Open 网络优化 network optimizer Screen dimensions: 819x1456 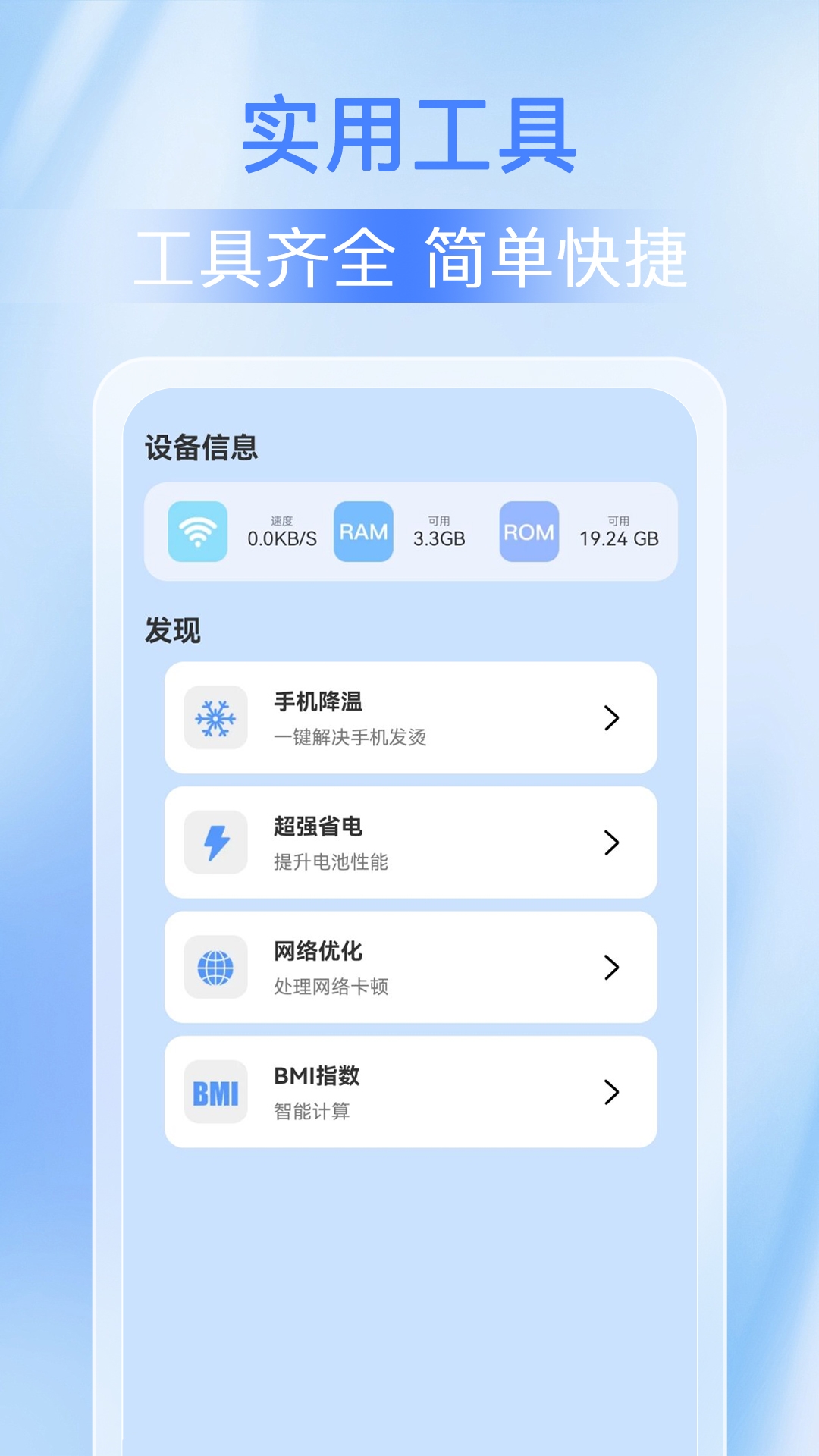pos(409,966)
